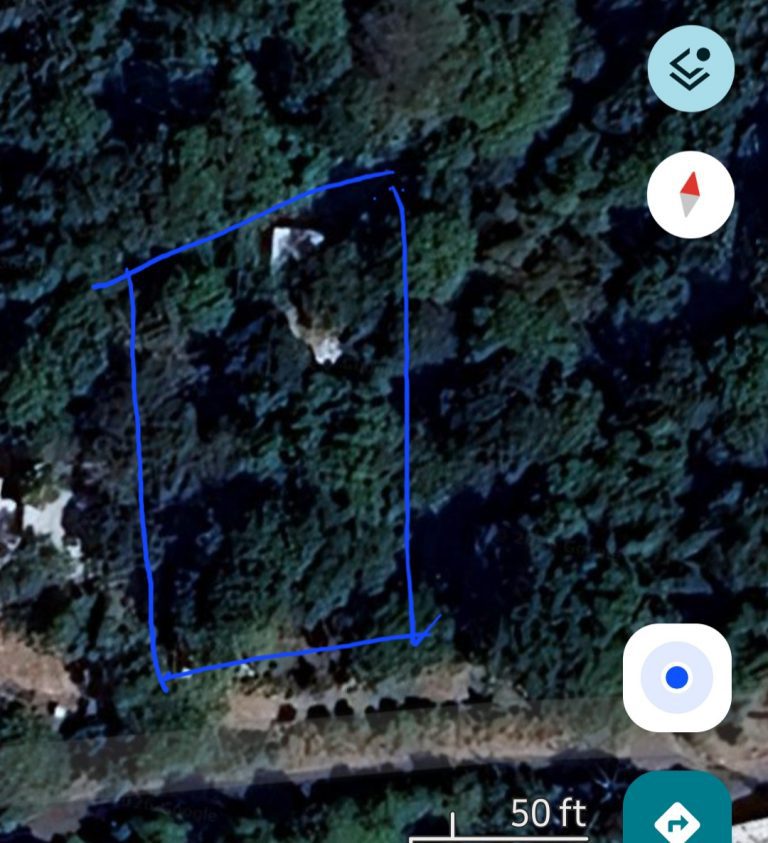The height and width of the screenshot is (843, 768).
Task: Center the map on my location
Action: 677,678
